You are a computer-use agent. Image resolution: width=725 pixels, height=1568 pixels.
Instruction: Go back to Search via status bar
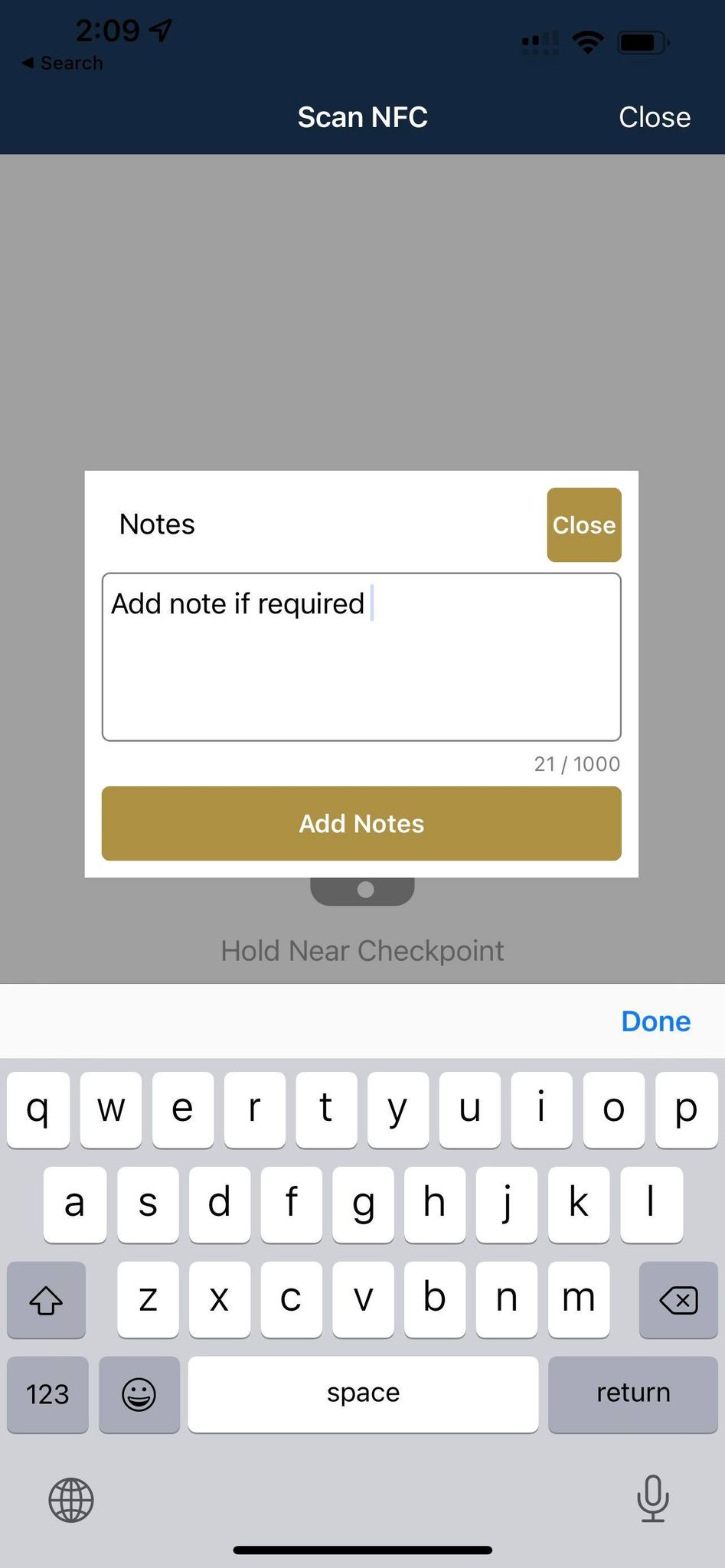(x=63, y=63)
